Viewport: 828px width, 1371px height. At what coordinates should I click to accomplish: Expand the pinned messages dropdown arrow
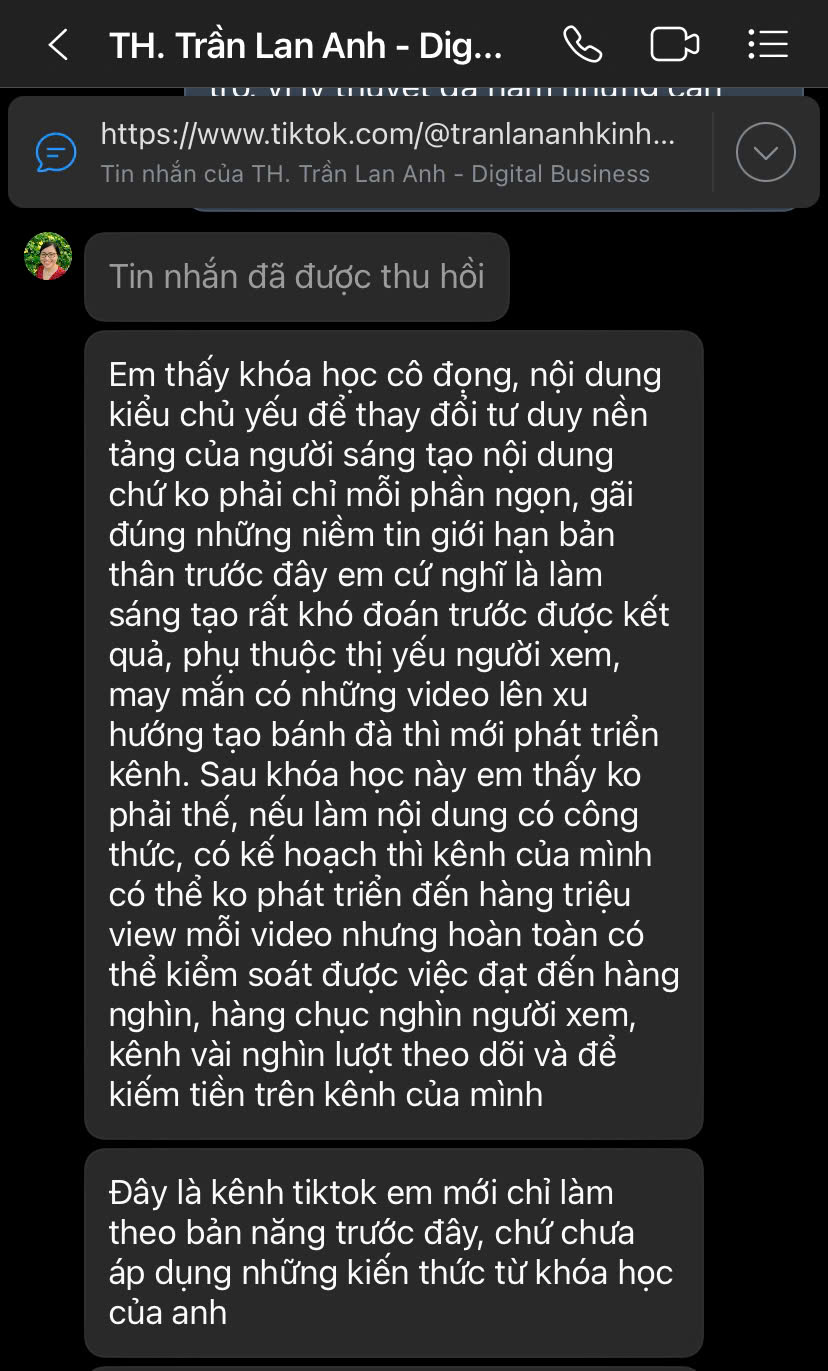(765, 152)
